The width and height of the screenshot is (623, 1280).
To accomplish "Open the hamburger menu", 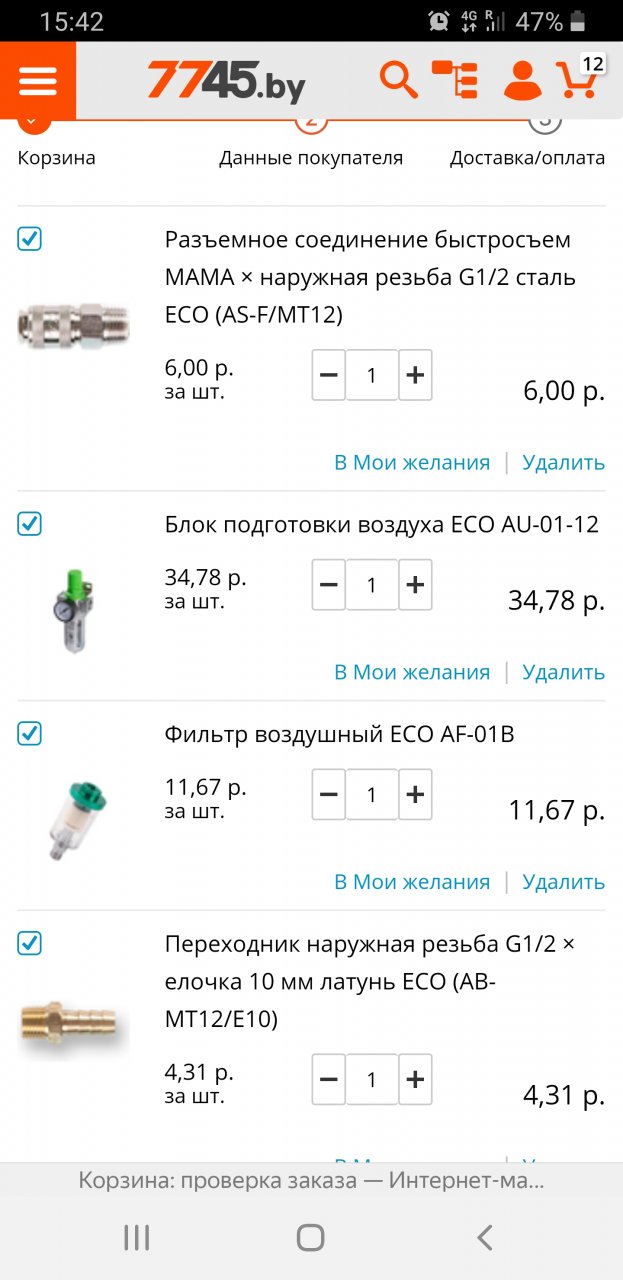I will (38, 80).
